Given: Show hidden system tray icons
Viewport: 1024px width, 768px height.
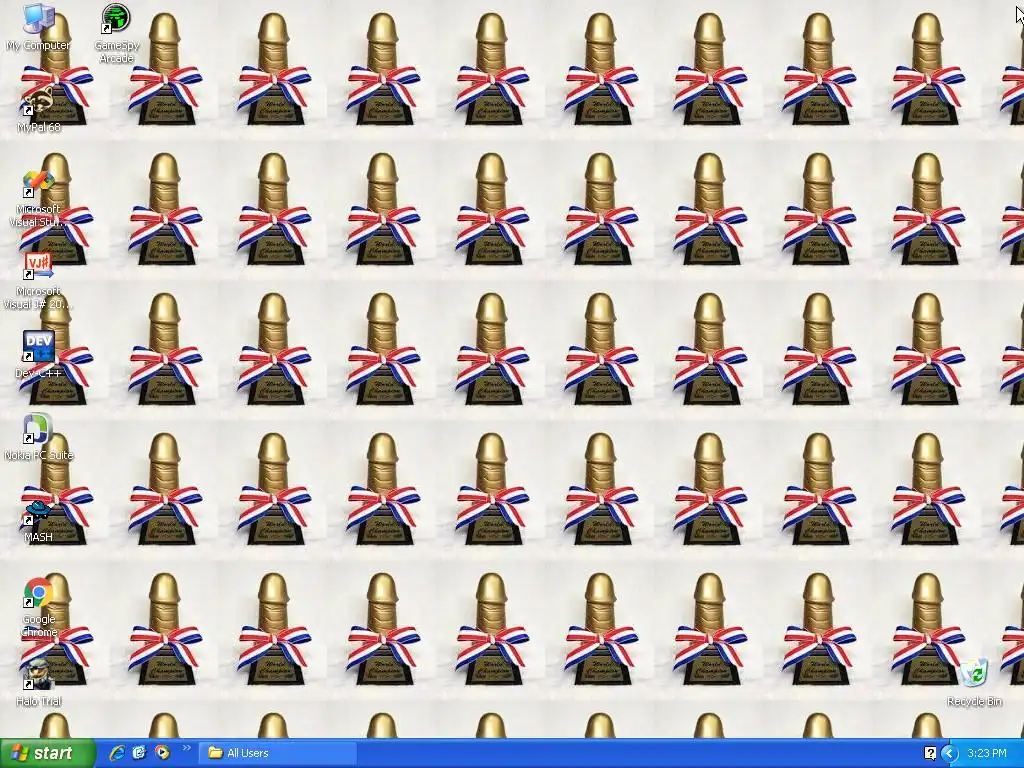Looking at the screenshot, I should (949, 753).
